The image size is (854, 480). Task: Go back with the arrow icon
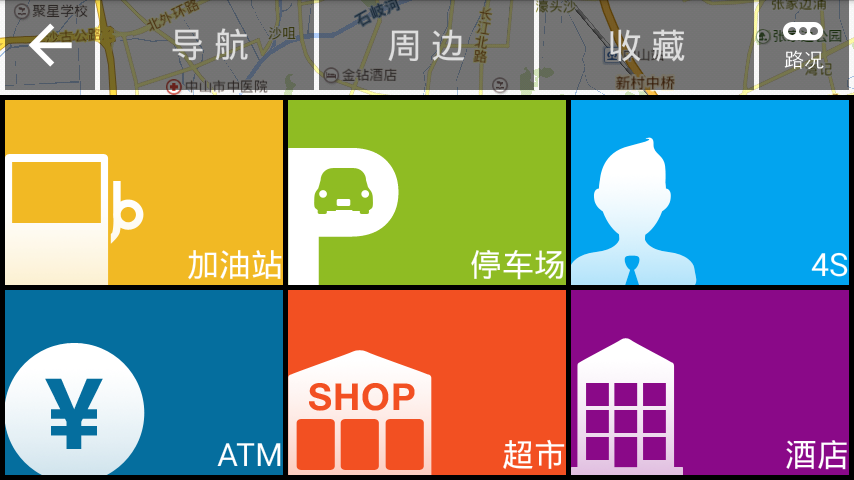49,46
